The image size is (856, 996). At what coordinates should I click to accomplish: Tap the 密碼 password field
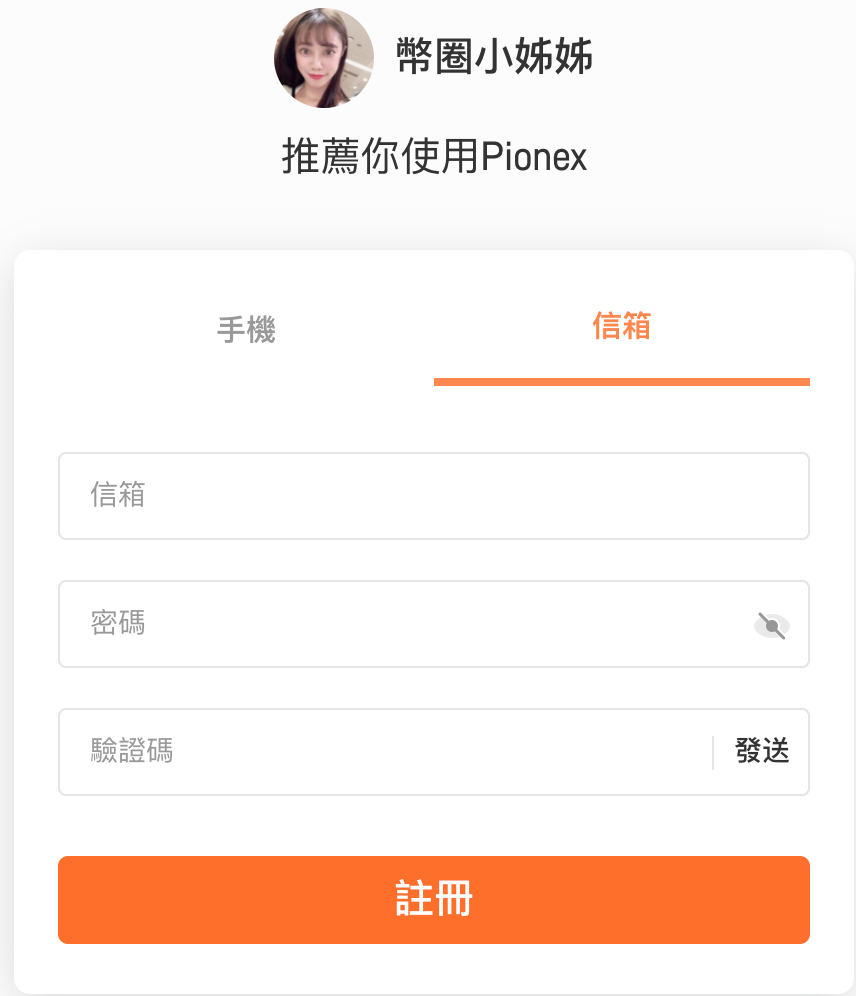pyautogui.click(x=400, y=624)
